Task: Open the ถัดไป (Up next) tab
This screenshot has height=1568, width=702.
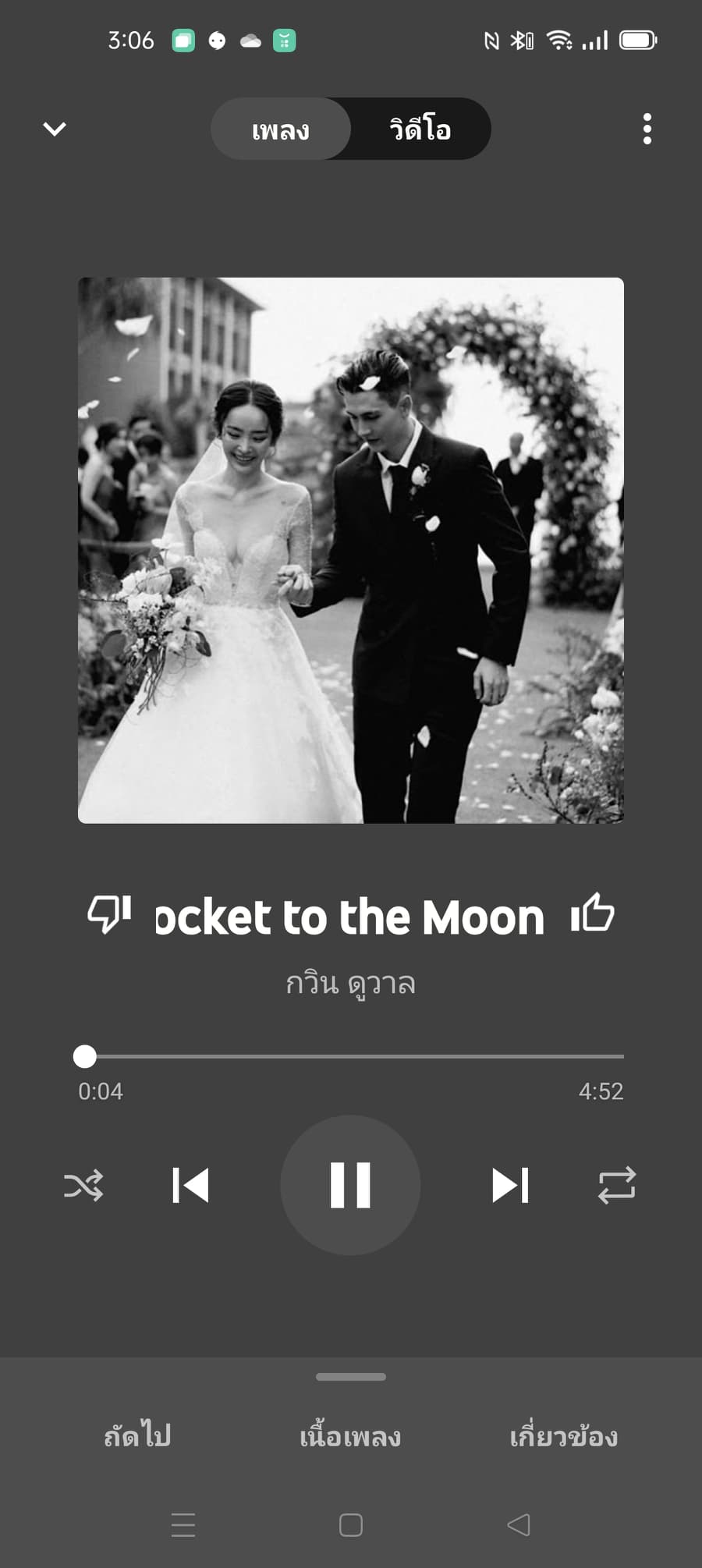Action: 137,1435
